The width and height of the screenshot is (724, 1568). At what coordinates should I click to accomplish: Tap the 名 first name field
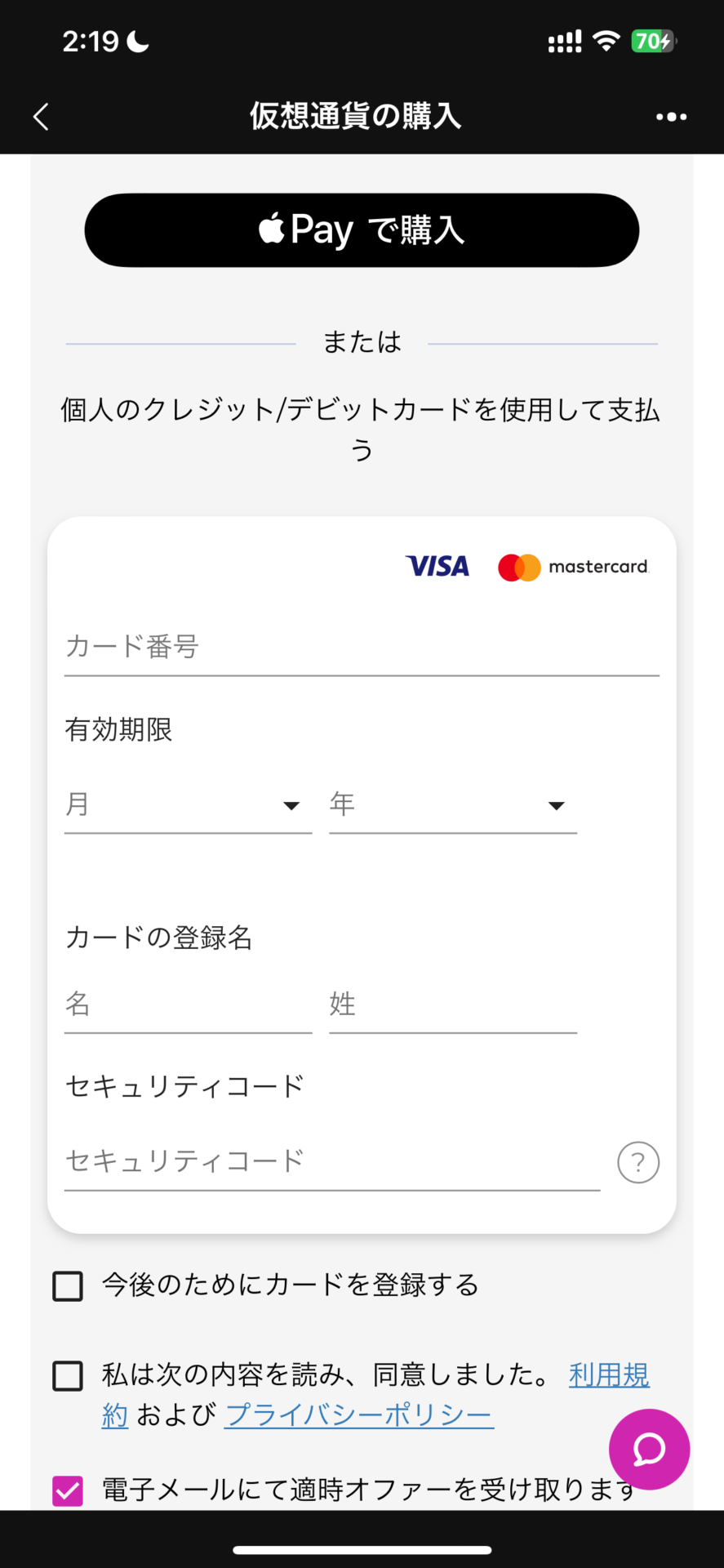click(188, 1004)
